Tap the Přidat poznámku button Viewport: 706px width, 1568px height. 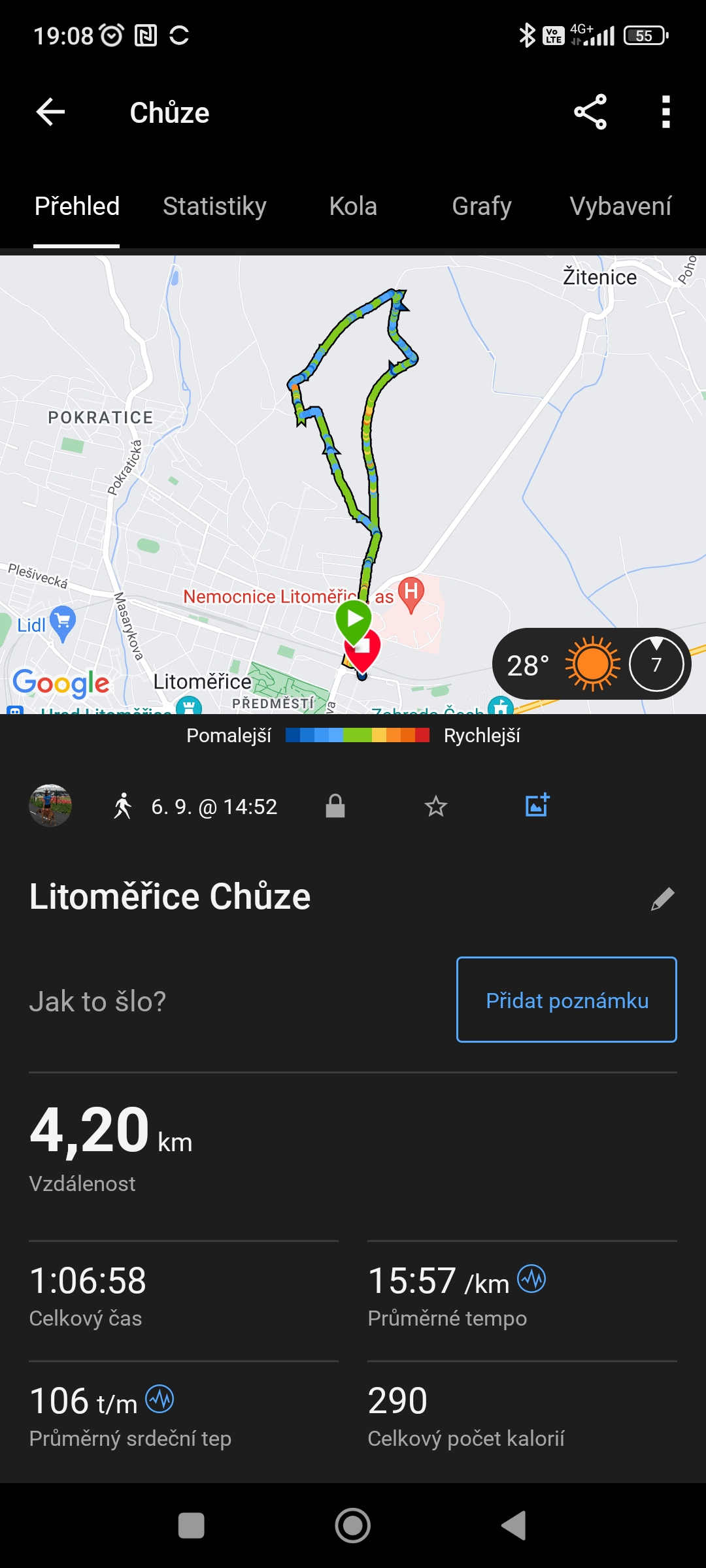(x=567, y=1000)
